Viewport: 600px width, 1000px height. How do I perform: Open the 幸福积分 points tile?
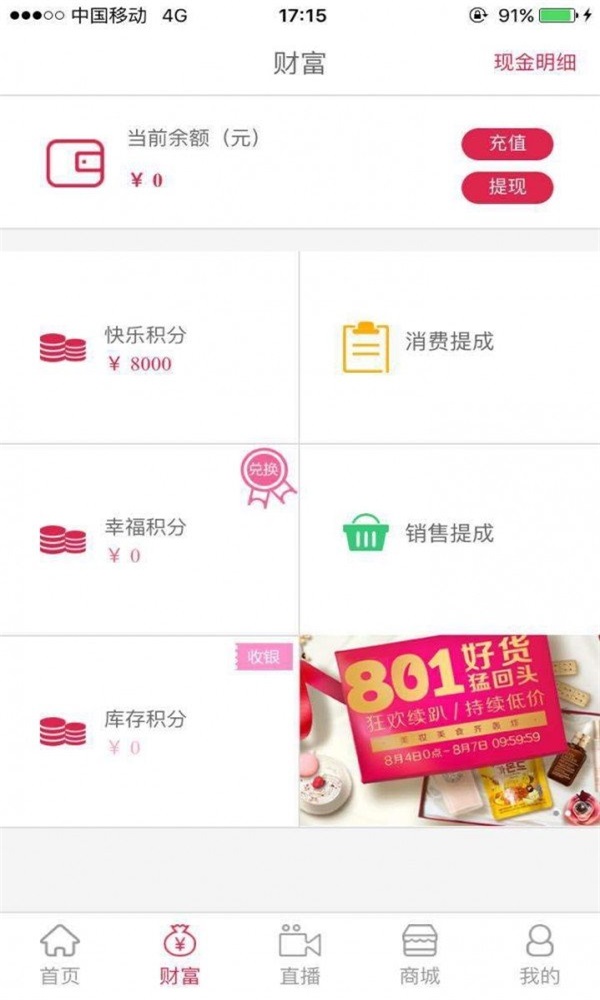pyautogui.click(x=149, y=540)
